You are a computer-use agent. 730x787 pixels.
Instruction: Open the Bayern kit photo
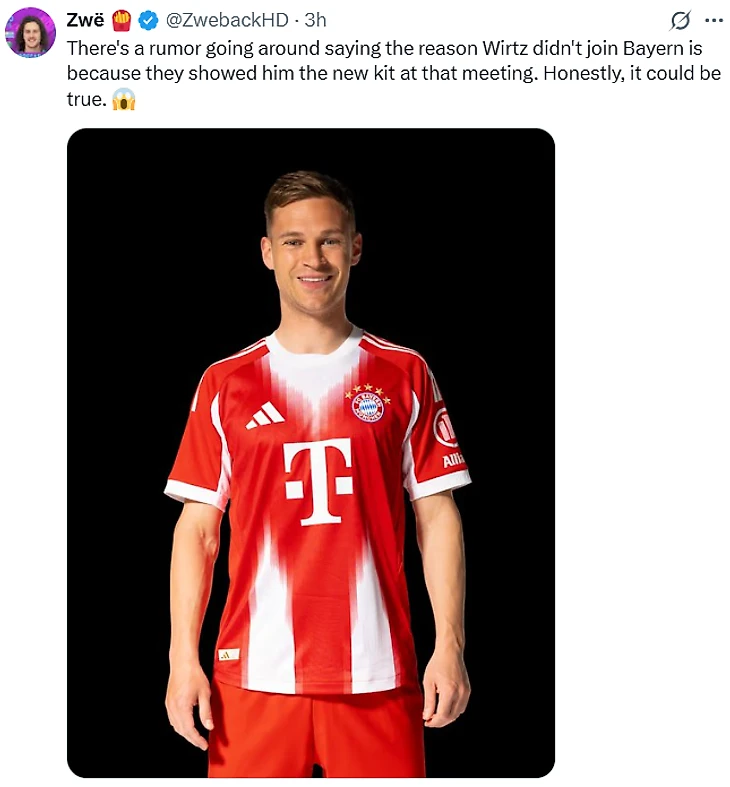click(310, 452)
